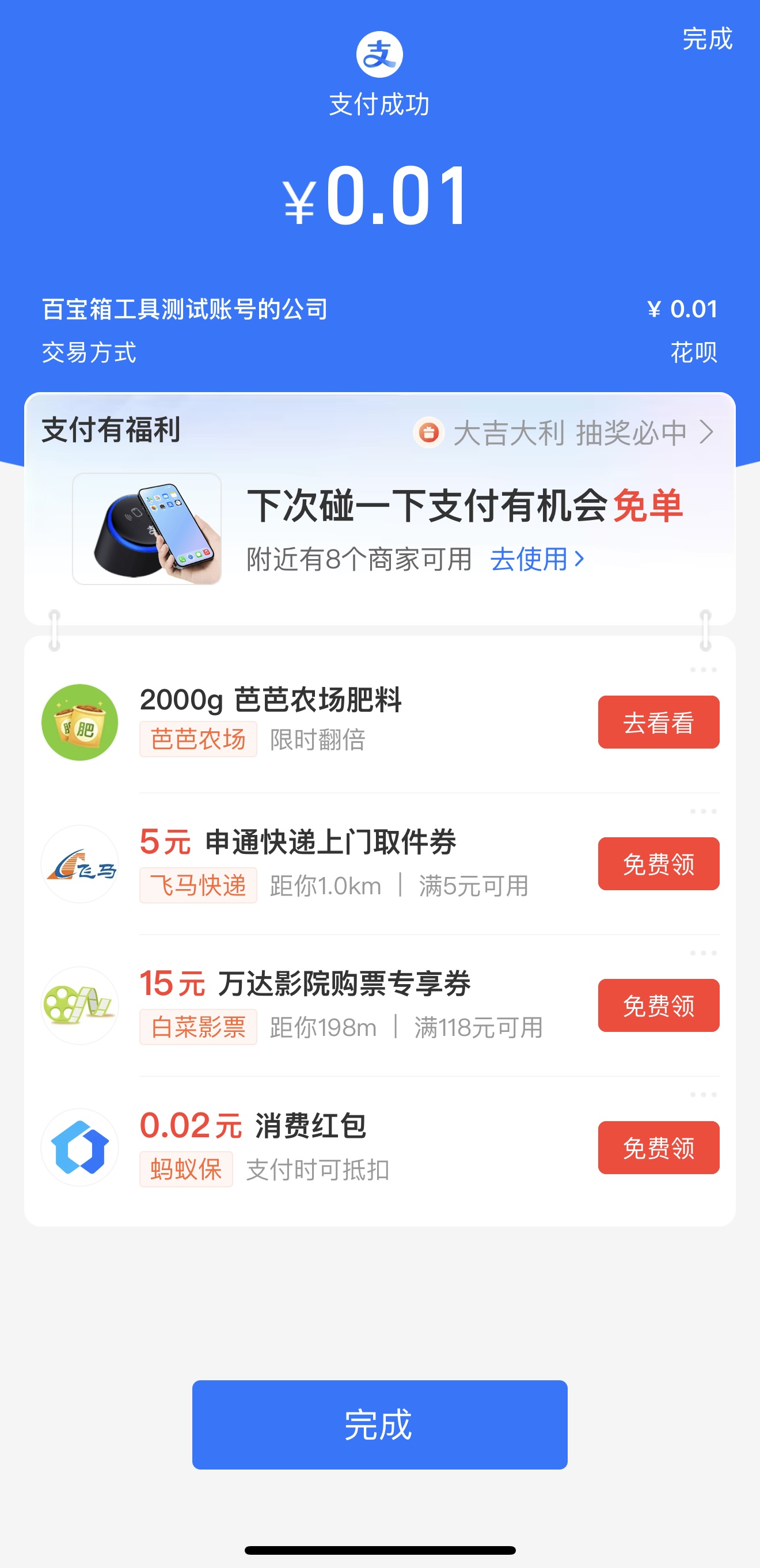Open more options for 芭芭农场肥料 offer
760x1568 pixels.
pos(703,670)
